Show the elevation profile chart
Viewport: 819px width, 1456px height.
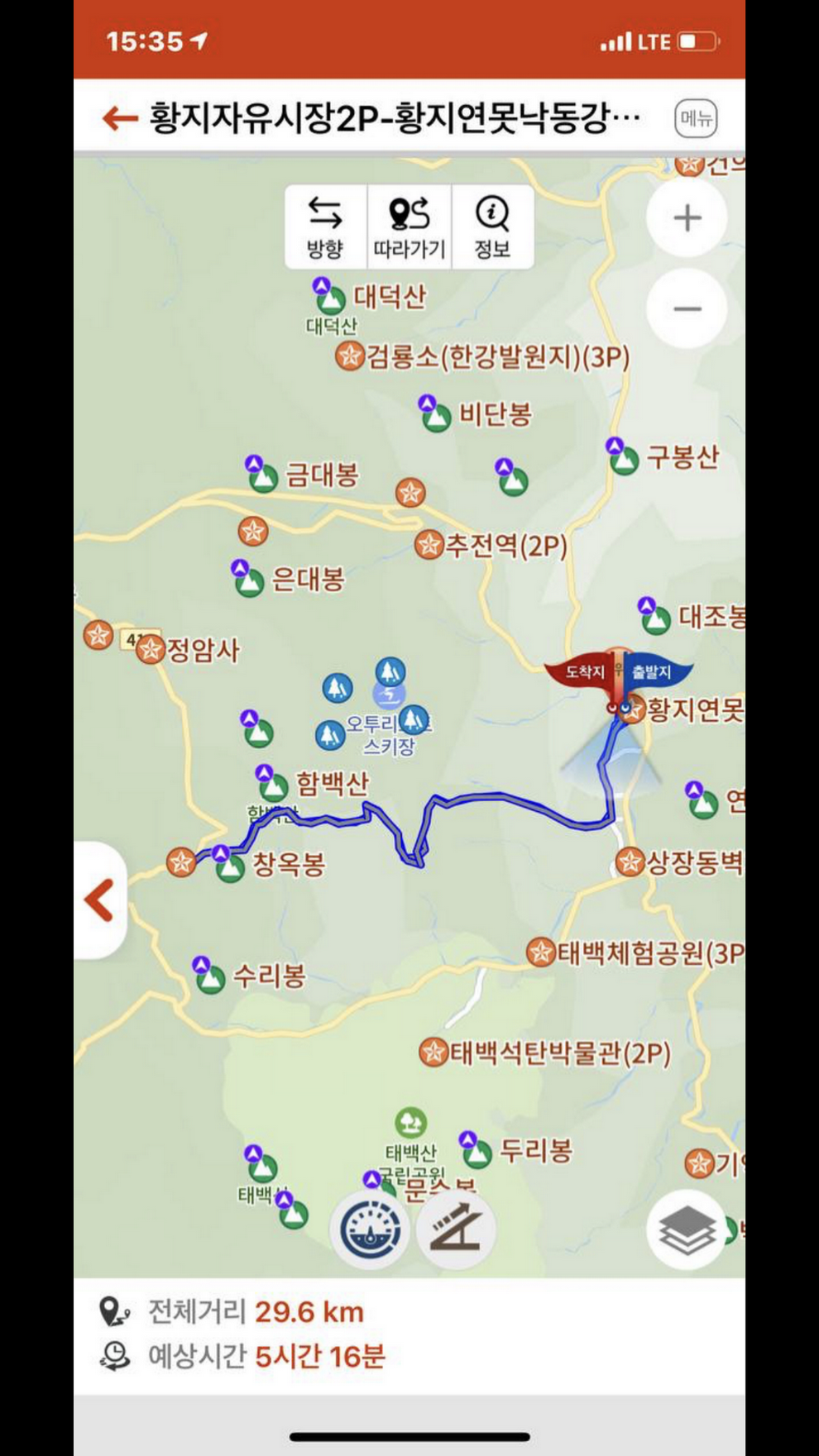[456, 1230]
